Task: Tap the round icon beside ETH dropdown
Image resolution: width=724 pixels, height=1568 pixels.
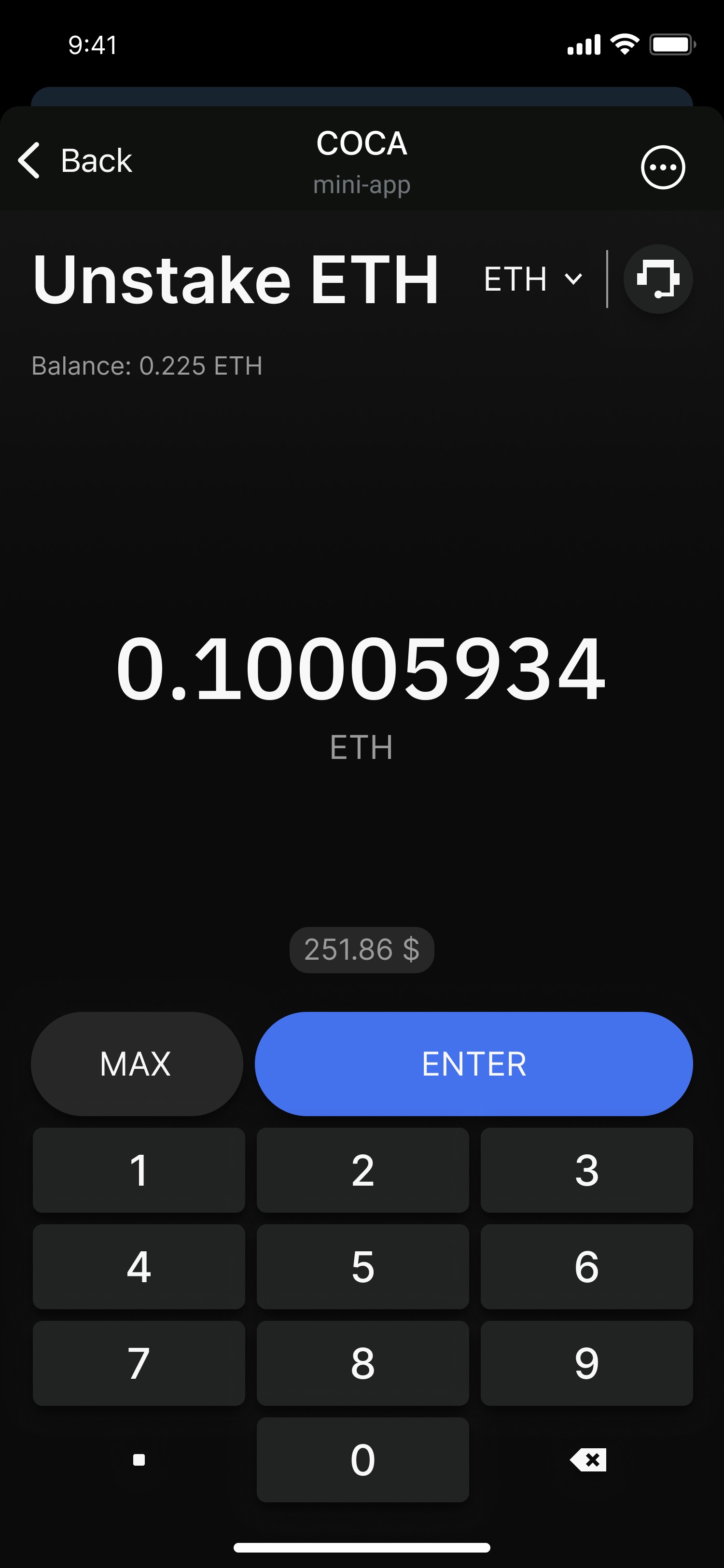Action: (x=658, y=280)
